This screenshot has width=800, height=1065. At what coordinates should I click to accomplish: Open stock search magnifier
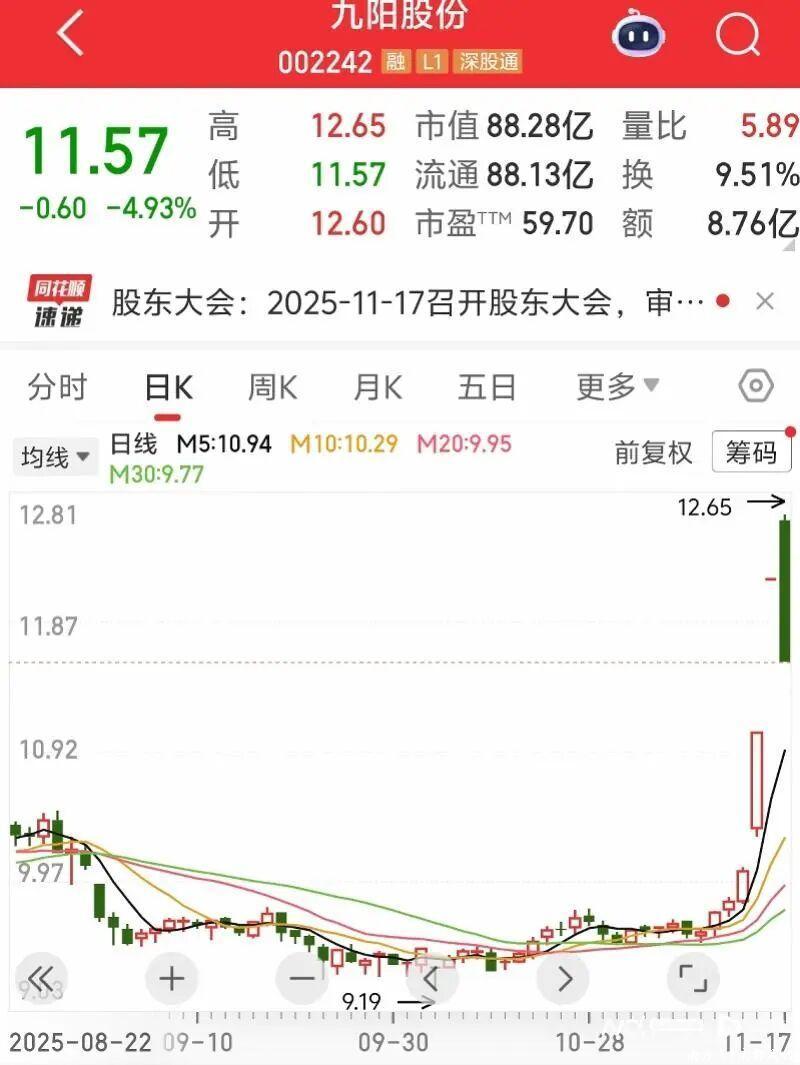click(738, 36)
